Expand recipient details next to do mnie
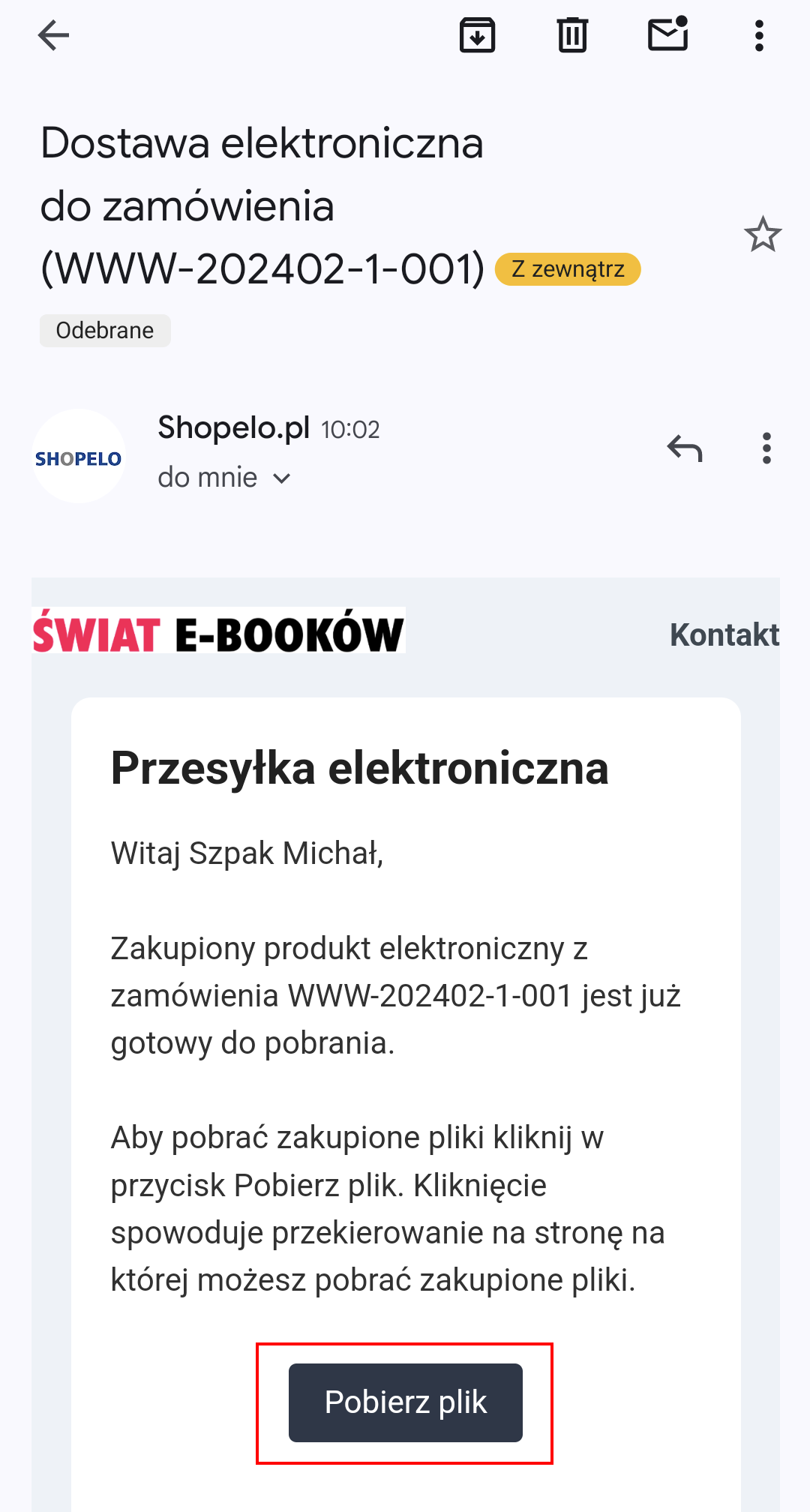Image resolution: width=810 pixels, height=1512 pixels. (282, 478)
